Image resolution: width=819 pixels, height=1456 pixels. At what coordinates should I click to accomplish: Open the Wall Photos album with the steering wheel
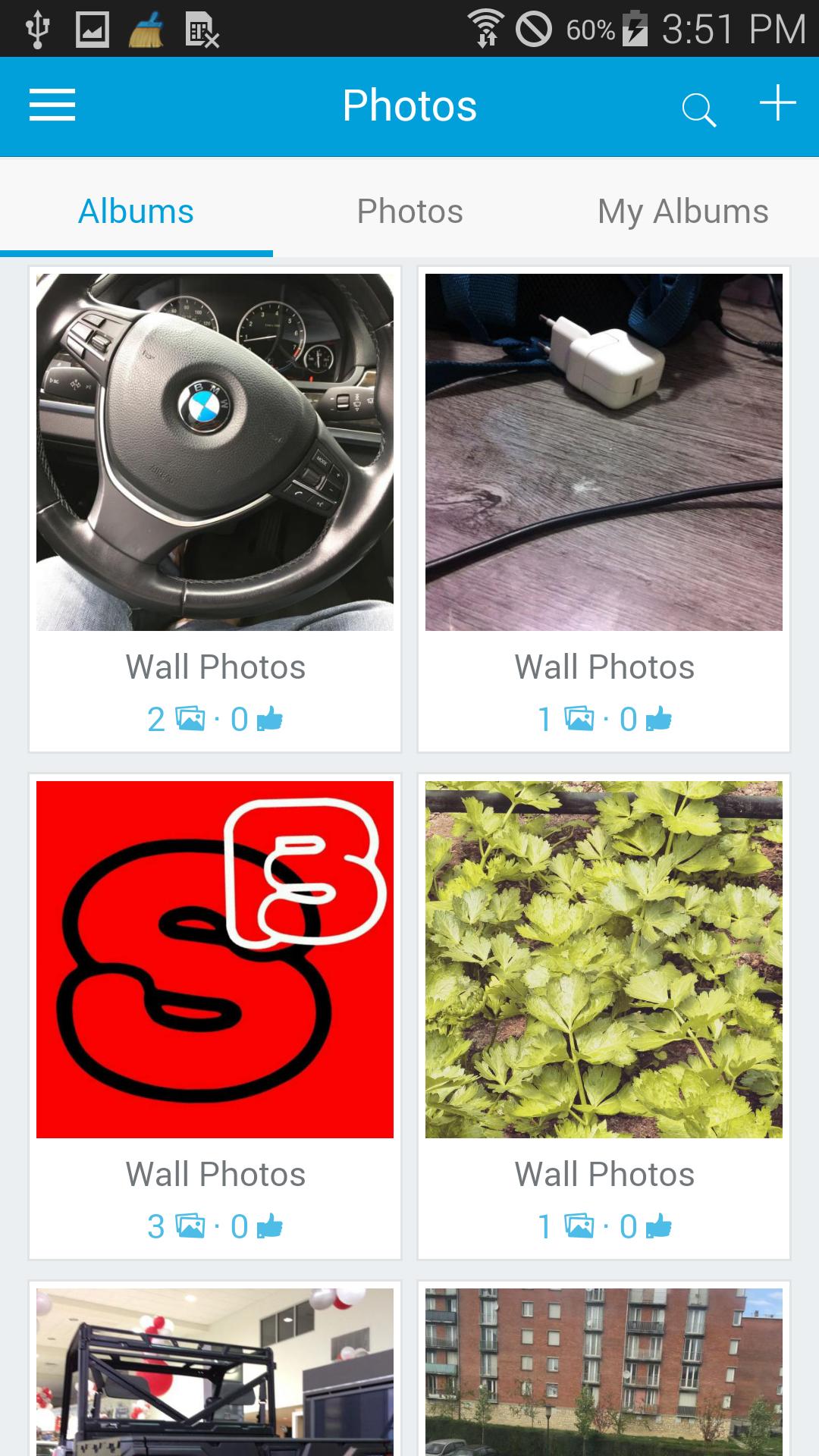pyautogui.click(x=214, y=451)
